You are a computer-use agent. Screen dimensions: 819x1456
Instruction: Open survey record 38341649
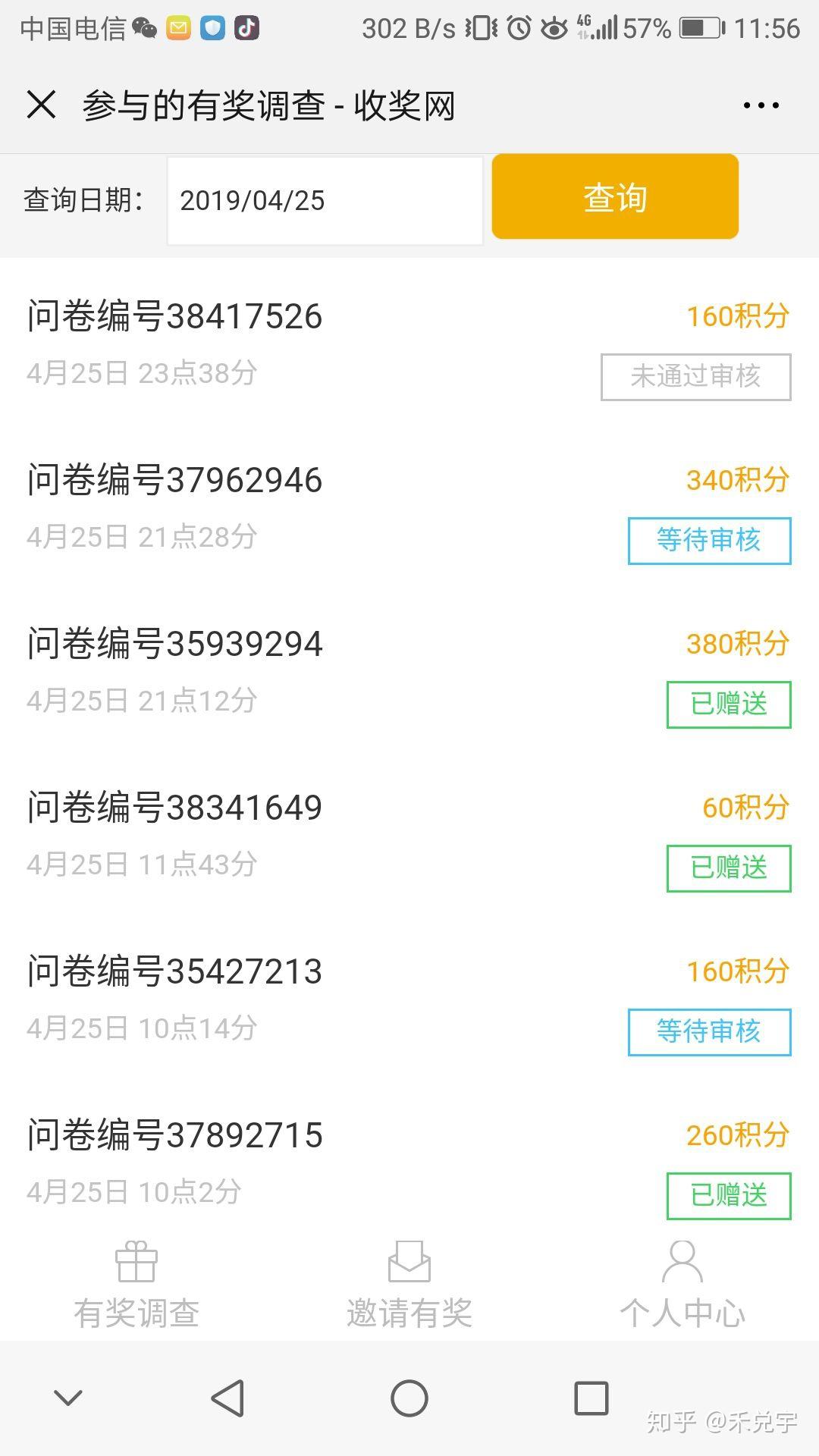coord(175,808)
